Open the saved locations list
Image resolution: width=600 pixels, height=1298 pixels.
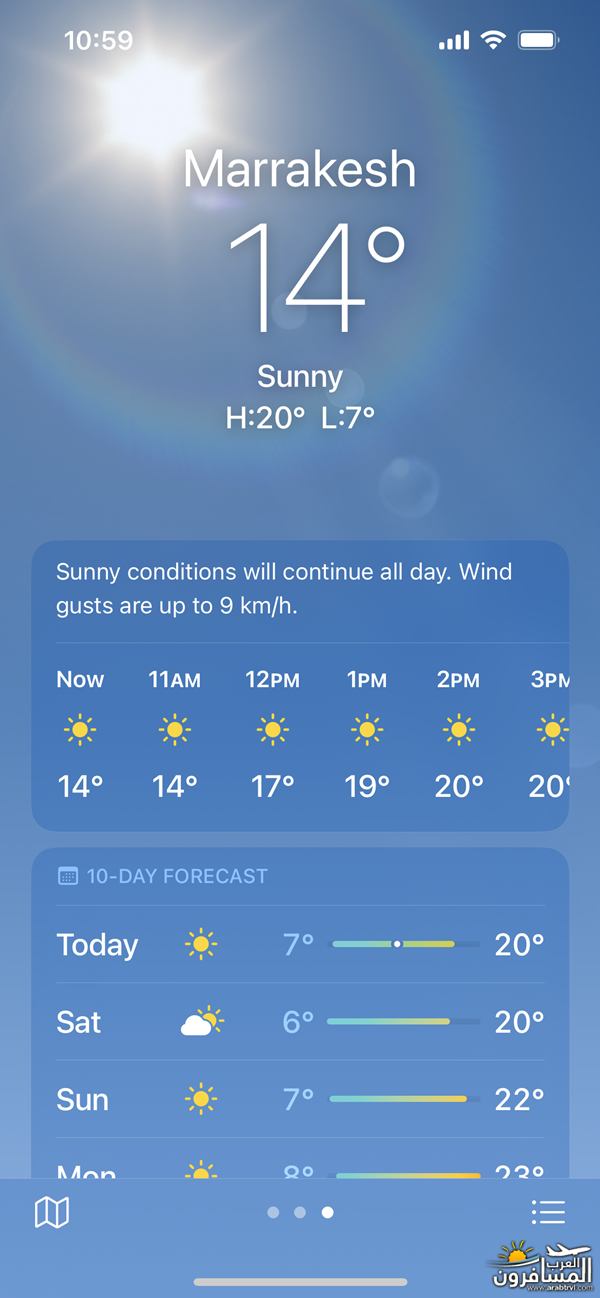(548, 1213)
